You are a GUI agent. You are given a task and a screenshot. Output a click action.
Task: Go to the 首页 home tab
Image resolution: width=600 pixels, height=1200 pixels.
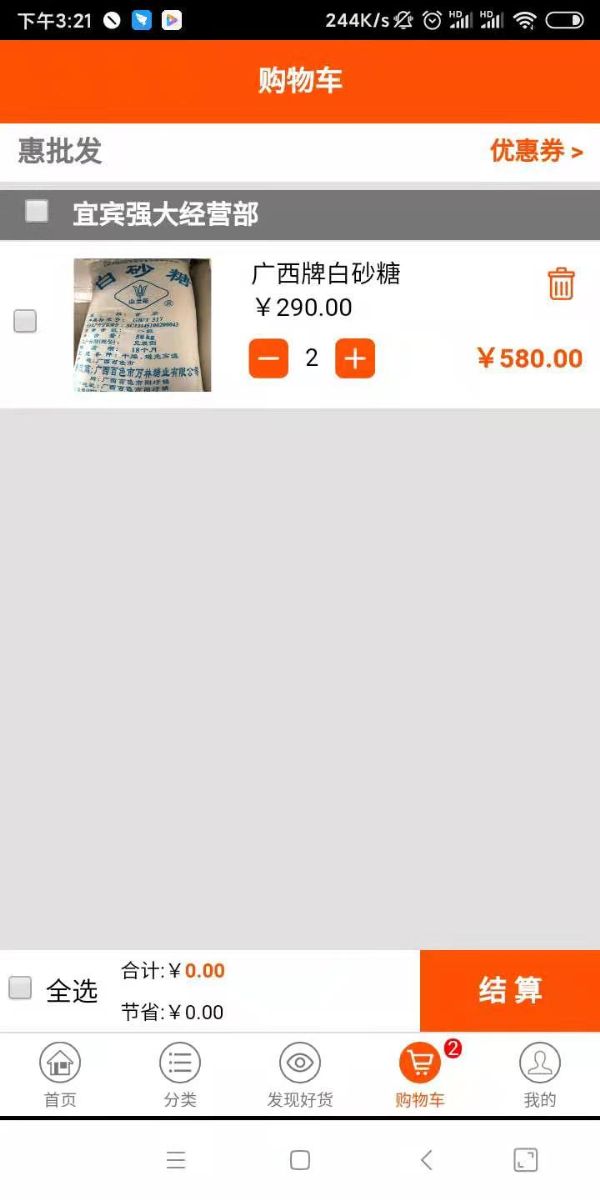pyautogui.click(x=60, y=1074)
